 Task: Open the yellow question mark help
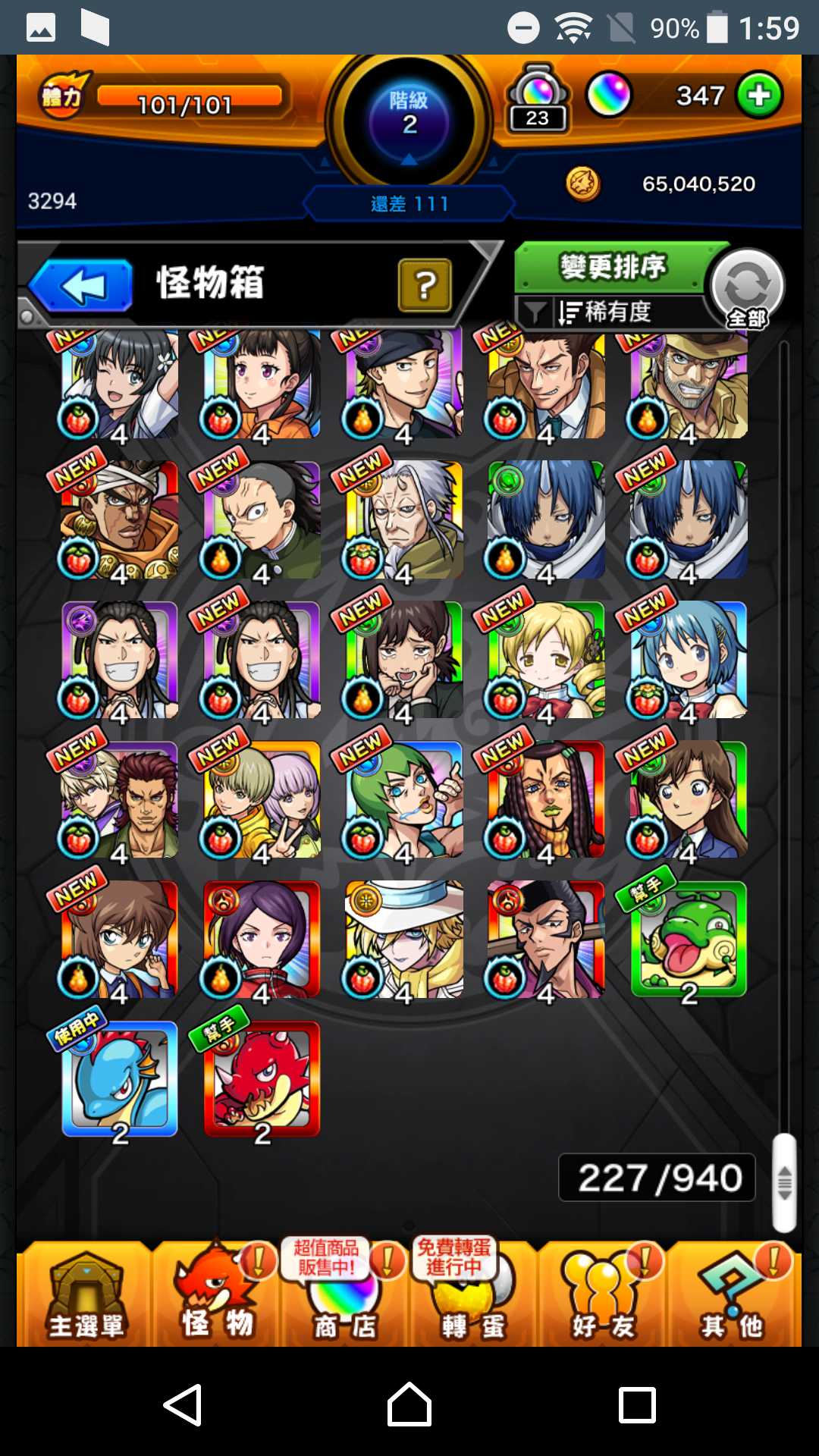[425, 285]
